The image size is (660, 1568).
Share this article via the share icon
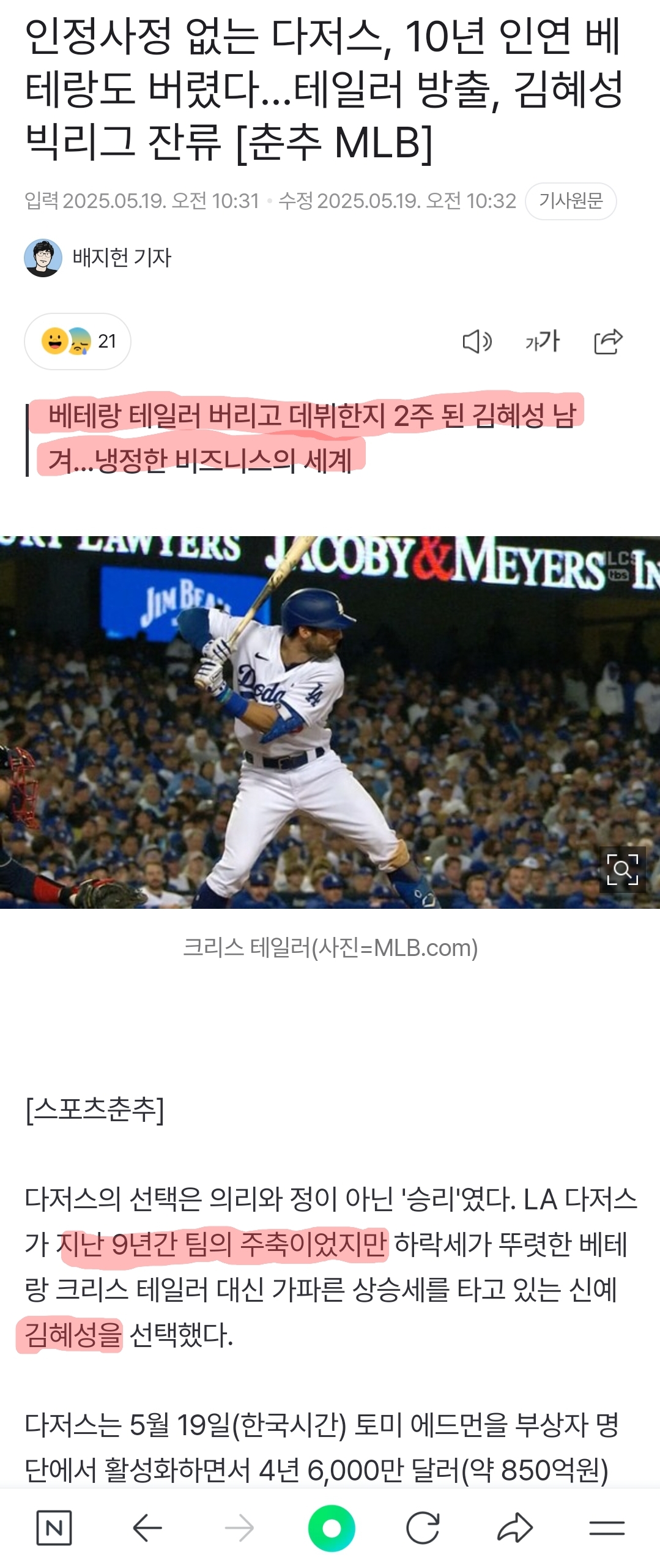(608, 342)
